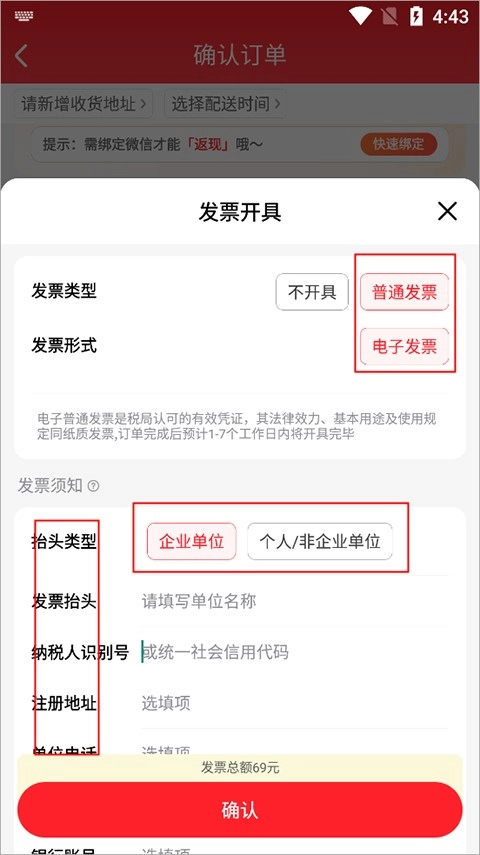Viewport: 480px width, 855px height.
Task: Focus the 纳税人识别号 input field
Action: pyautogui.click(x=295, y=652)
